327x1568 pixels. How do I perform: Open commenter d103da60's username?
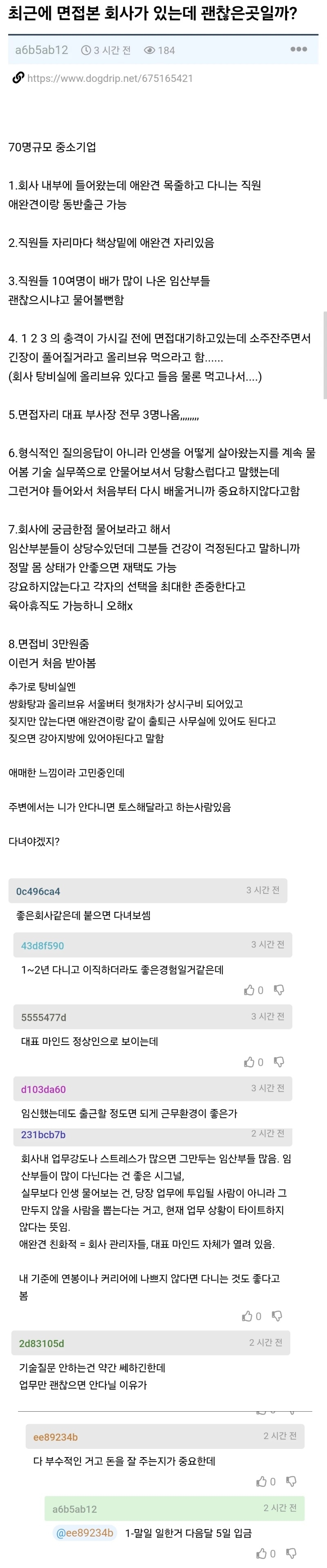[x=43, y=1089]
